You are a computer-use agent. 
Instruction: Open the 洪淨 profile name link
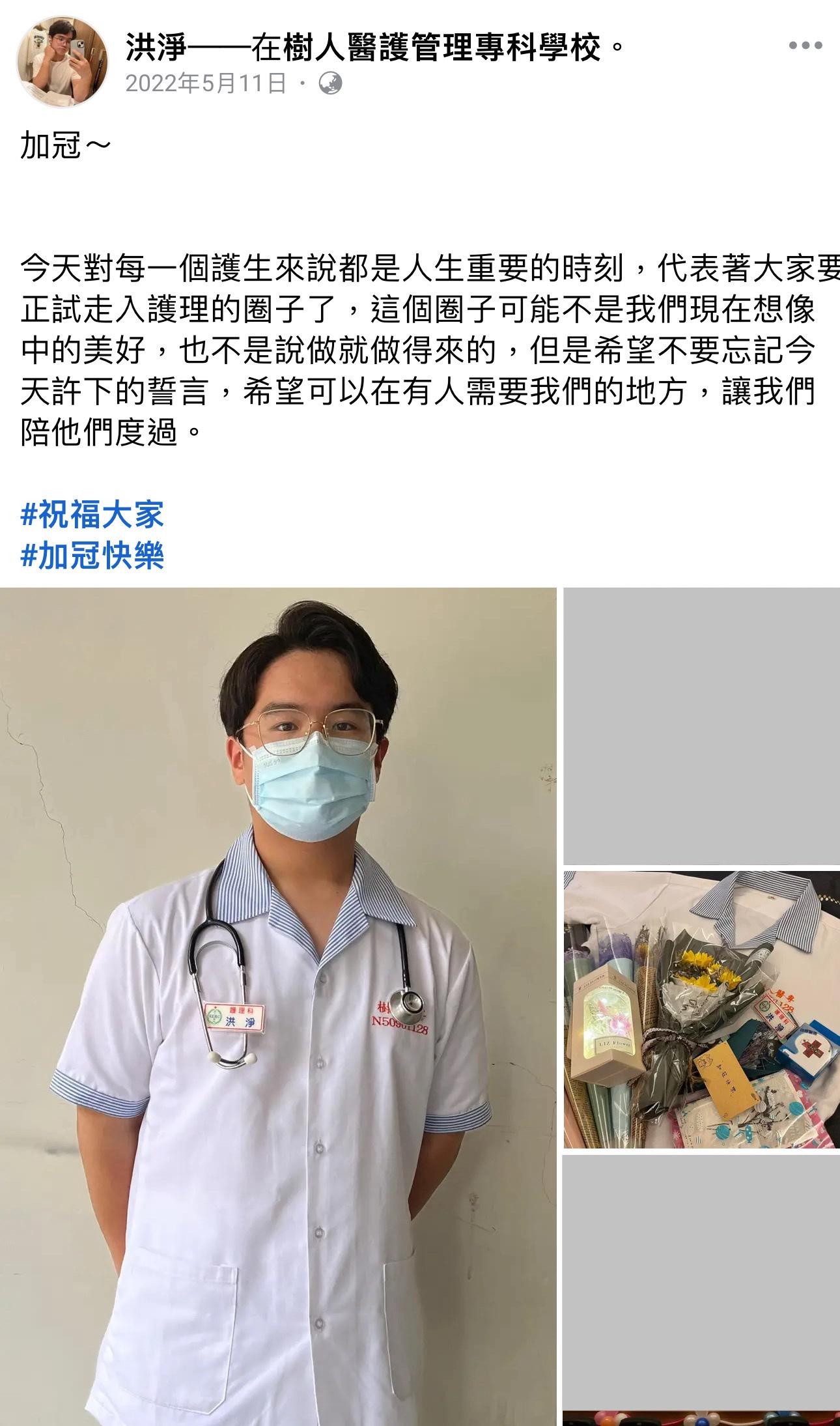pyautogui.click(x=156, y=47)
